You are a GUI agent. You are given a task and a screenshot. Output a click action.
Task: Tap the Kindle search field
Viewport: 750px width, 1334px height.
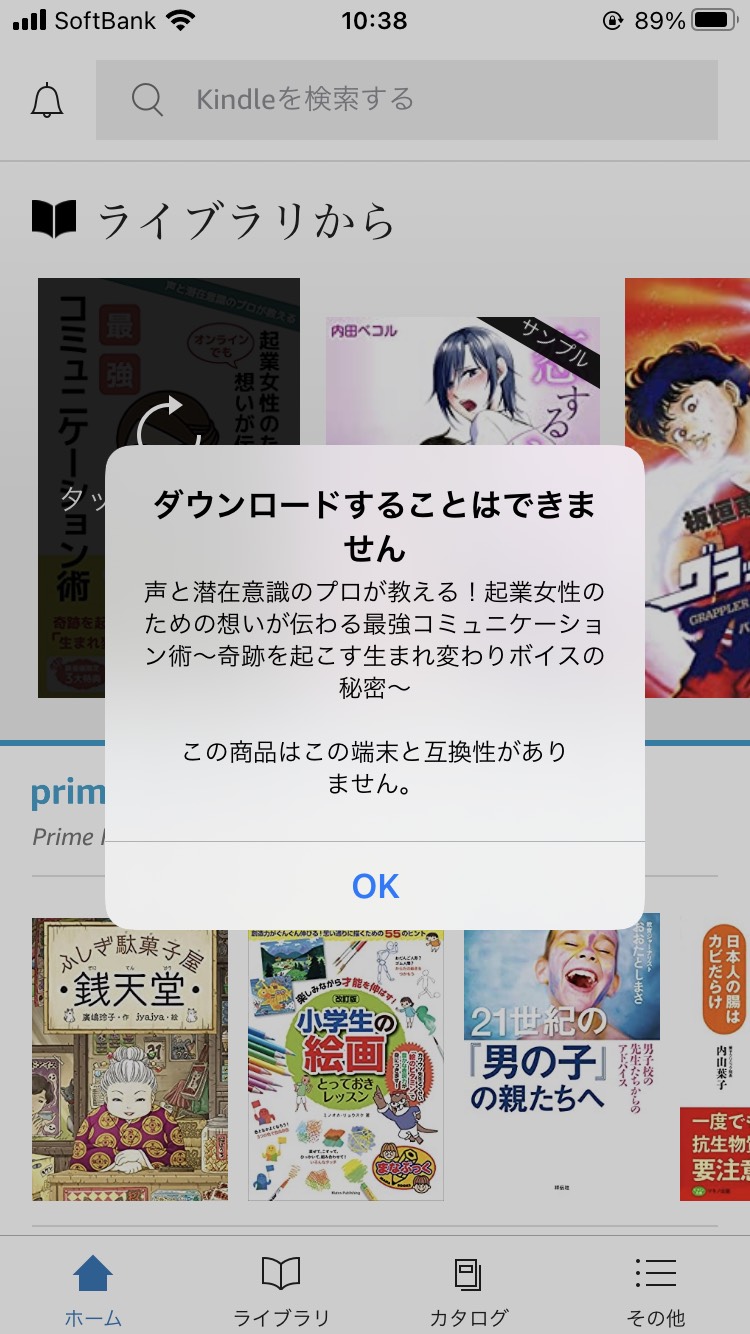(407, 100)
